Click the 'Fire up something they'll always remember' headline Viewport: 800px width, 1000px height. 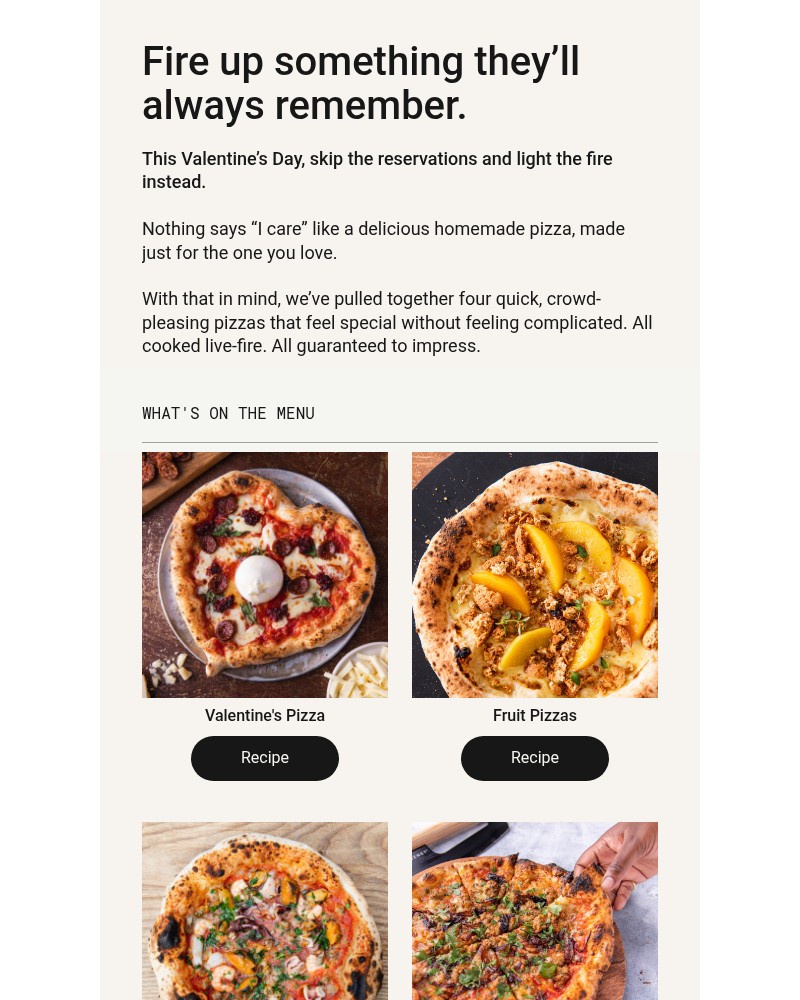click(x=361, y=83)
